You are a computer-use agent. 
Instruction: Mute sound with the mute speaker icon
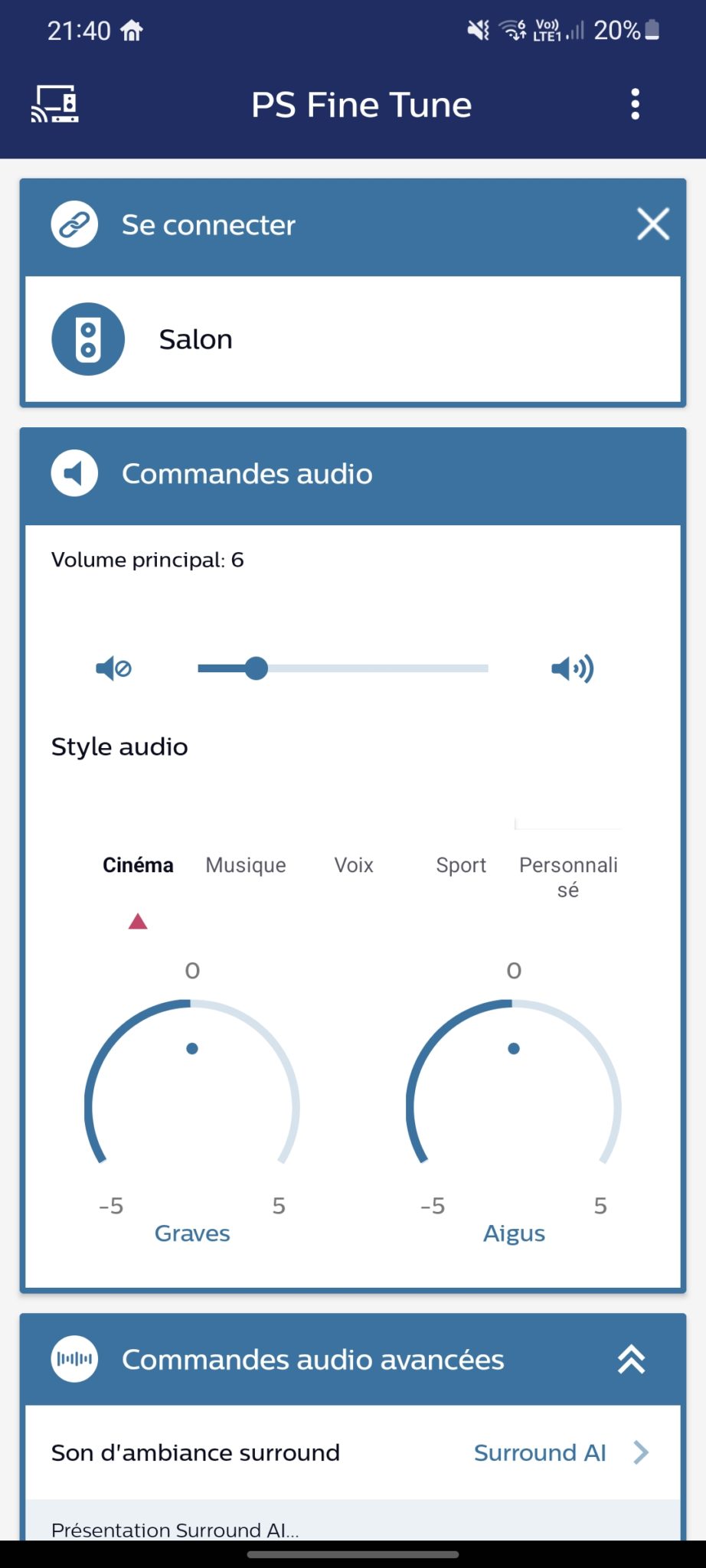pos(113,668)
